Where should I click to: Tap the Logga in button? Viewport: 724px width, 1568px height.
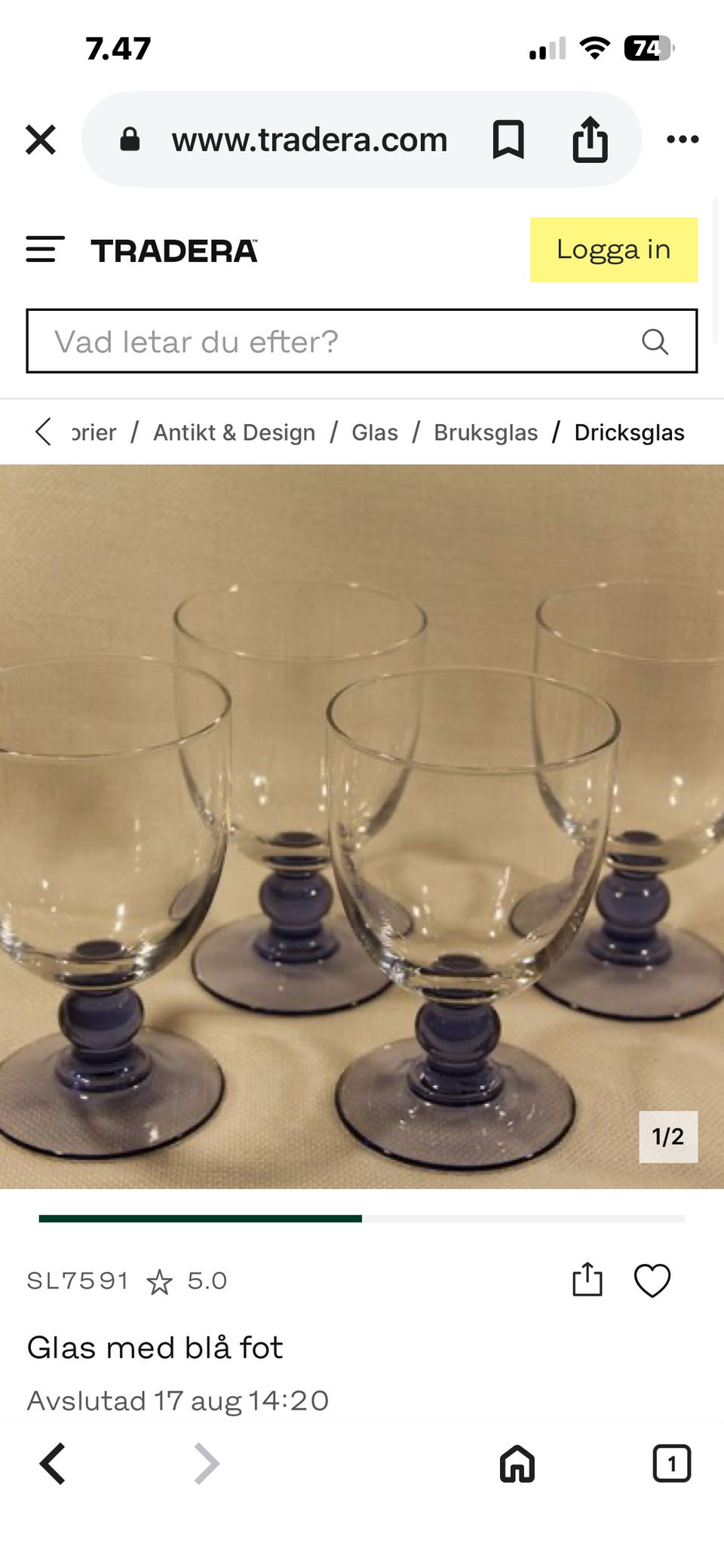click(614, 250)
